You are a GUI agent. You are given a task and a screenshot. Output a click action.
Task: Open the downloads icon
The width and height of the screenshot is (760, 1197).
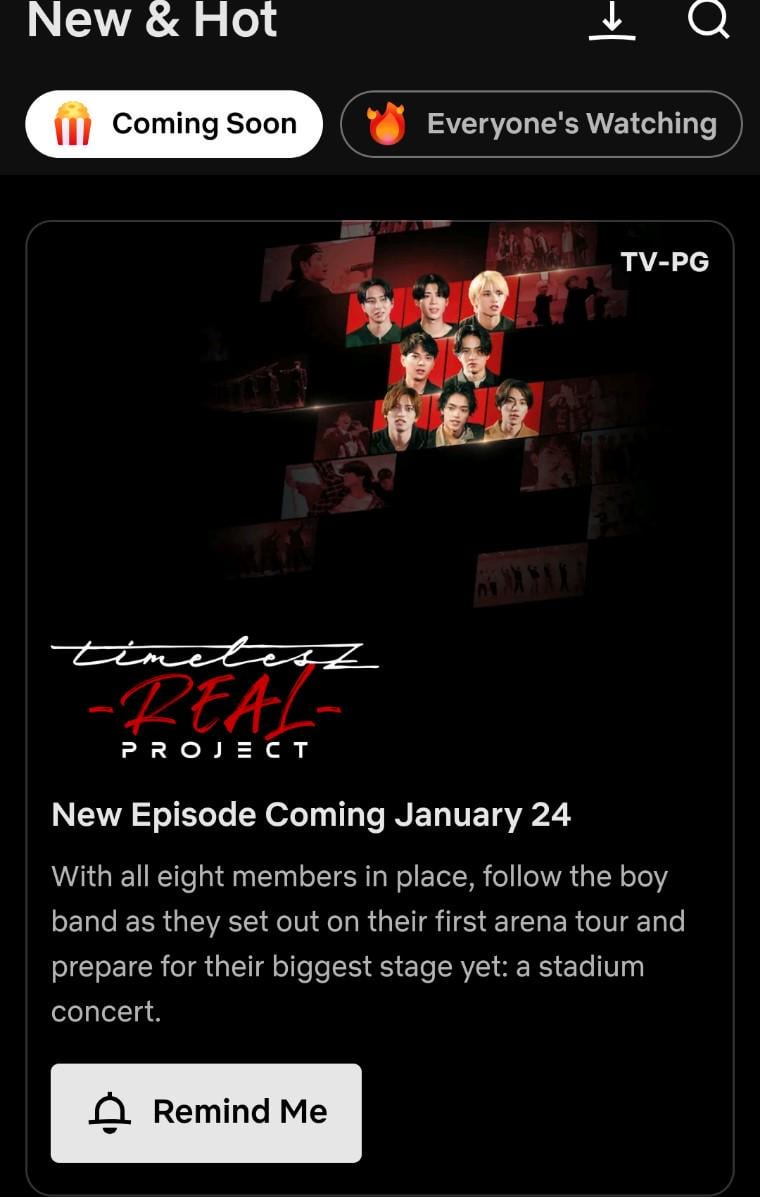[612, 20]
